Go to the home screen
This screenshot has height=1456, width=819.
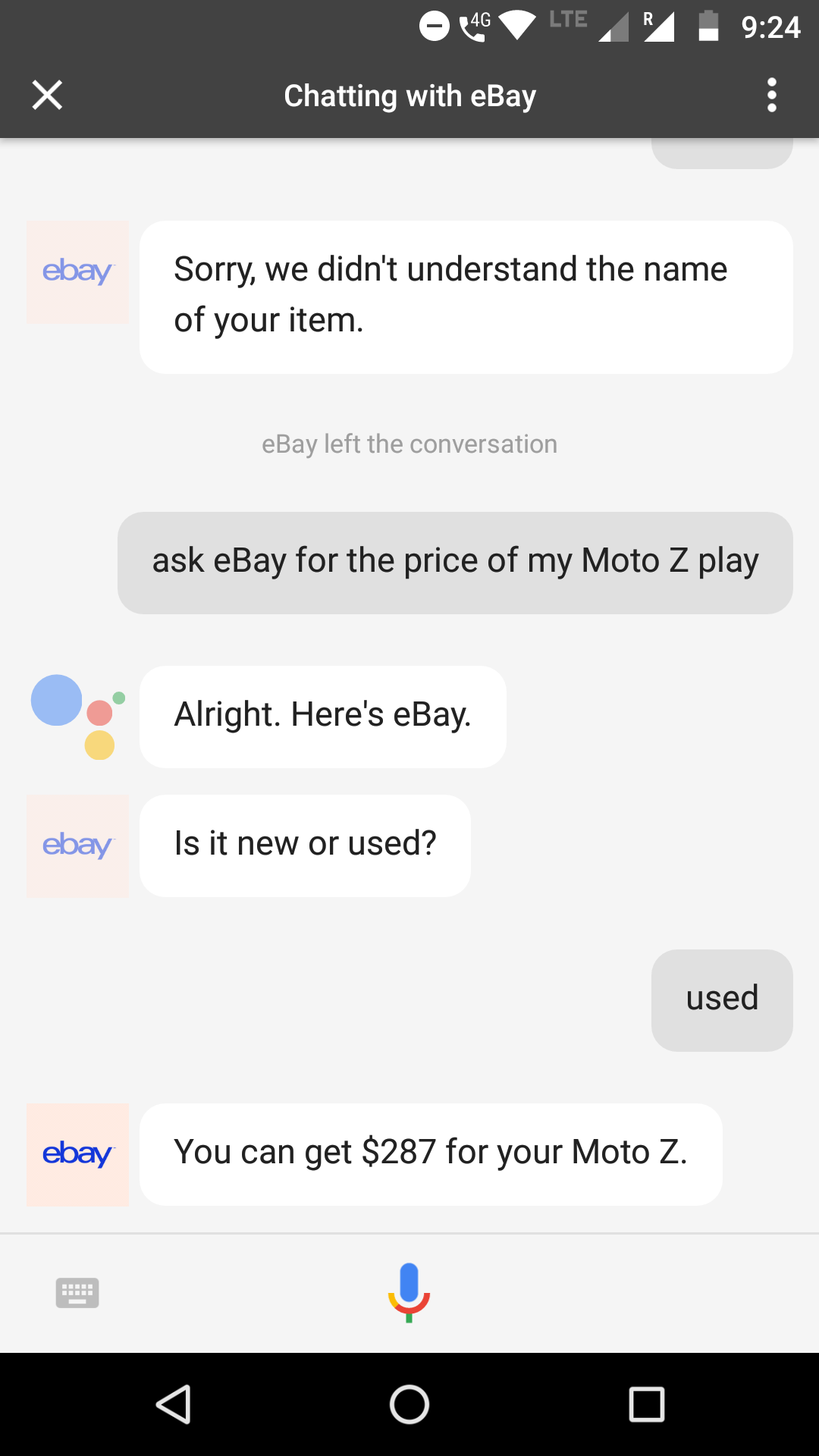tap(409, 1404)
